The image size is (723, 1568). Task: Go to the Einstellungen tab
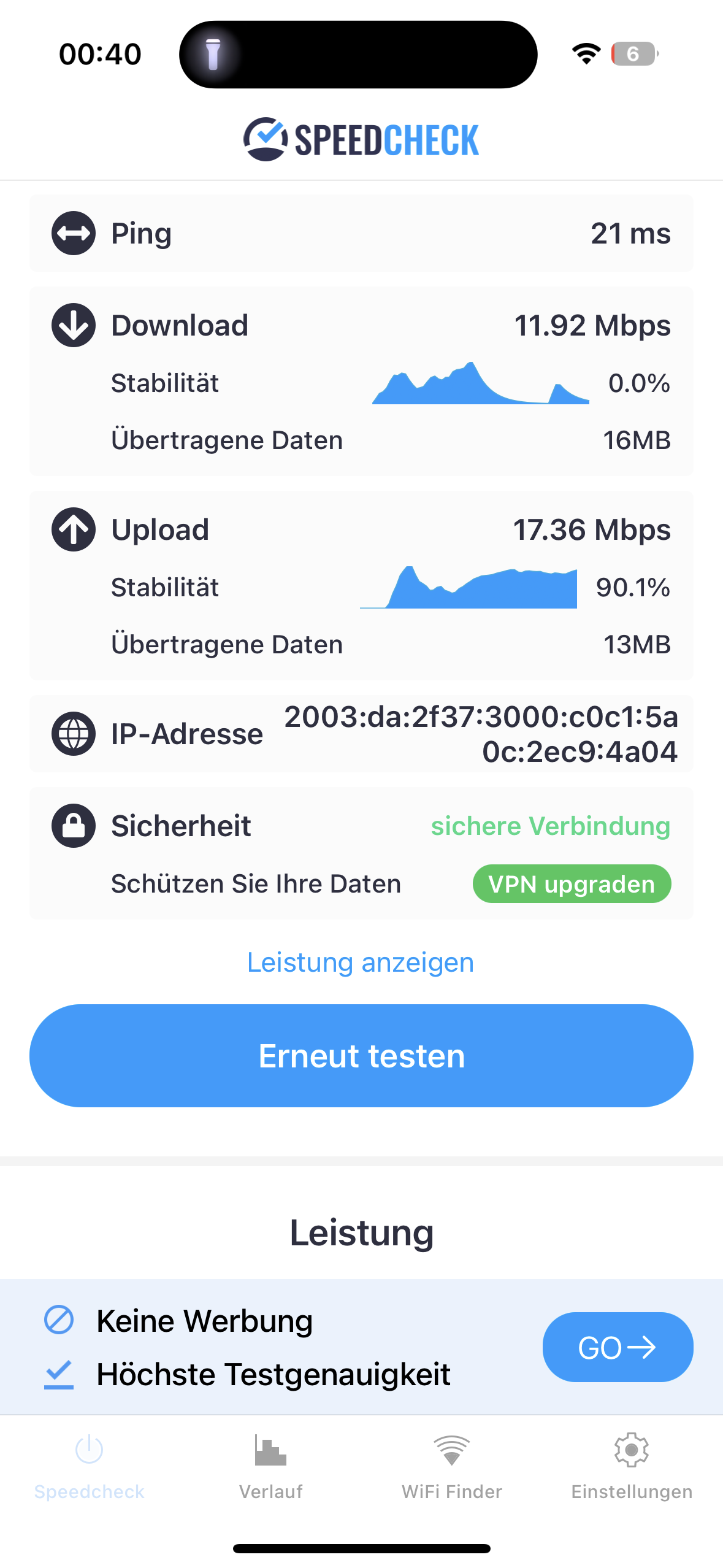tap(632, 1466)
